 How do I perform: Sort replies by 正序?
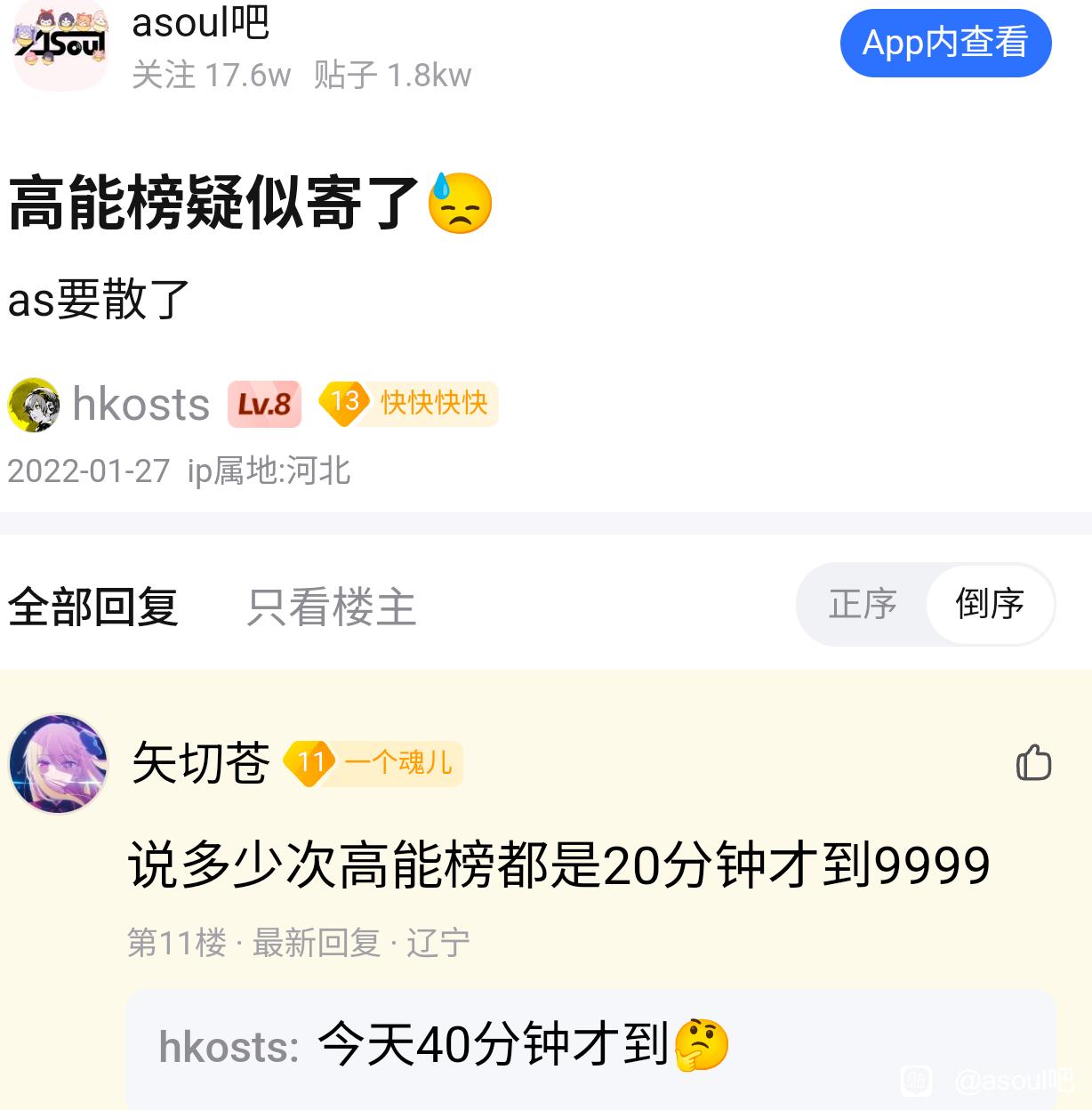coord(862,605)
